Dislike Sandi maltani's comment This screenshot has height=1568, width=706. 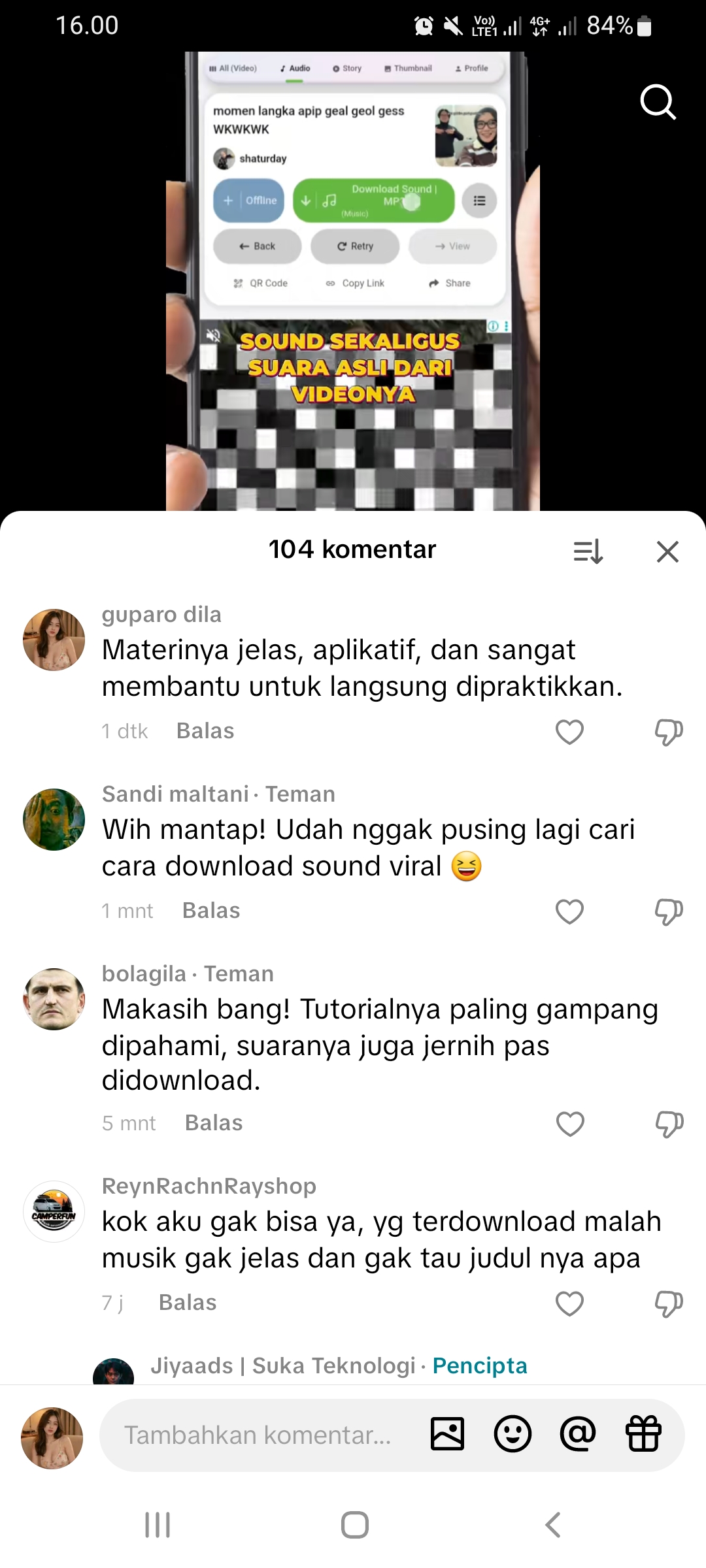coord(668,911)
